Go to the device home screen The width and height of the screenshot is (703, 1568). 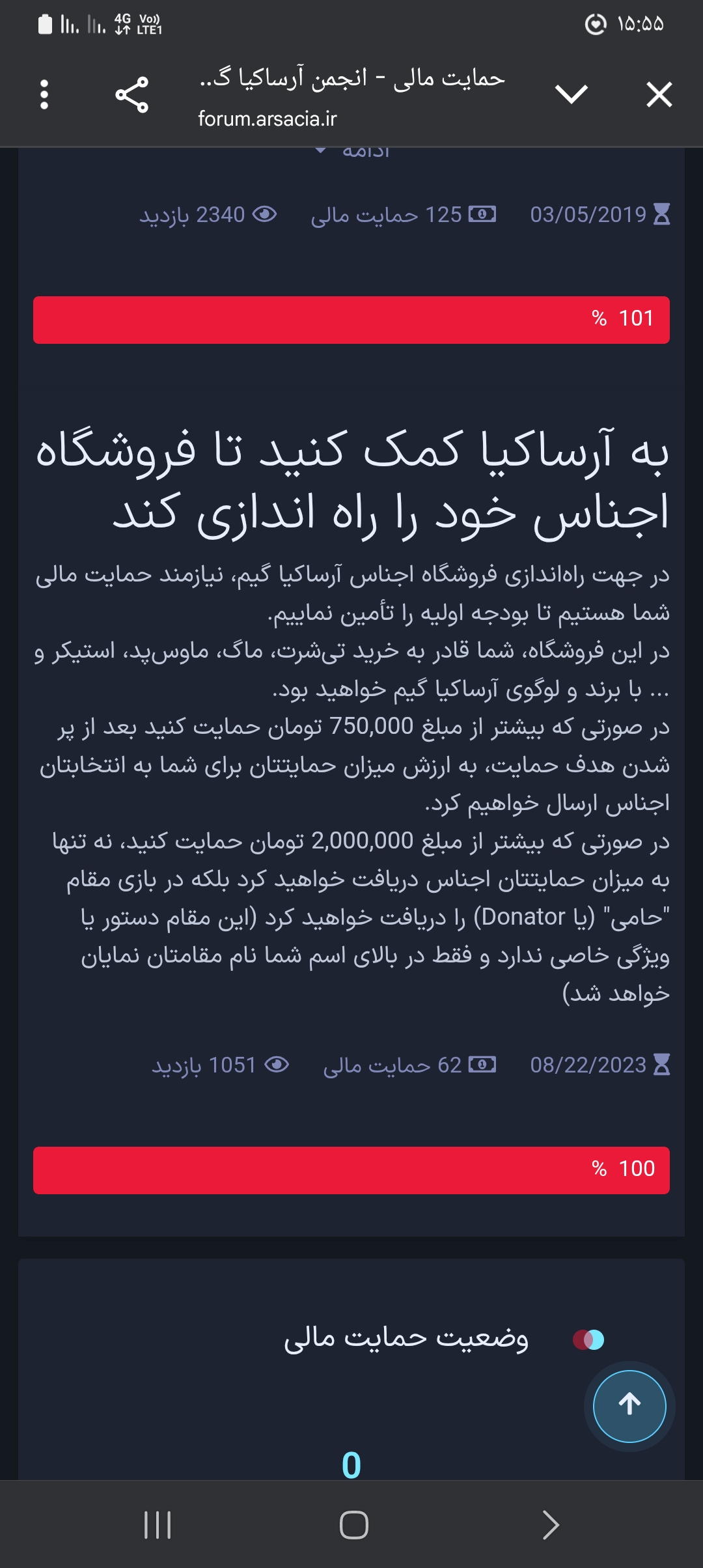(x=353, y=1525)
